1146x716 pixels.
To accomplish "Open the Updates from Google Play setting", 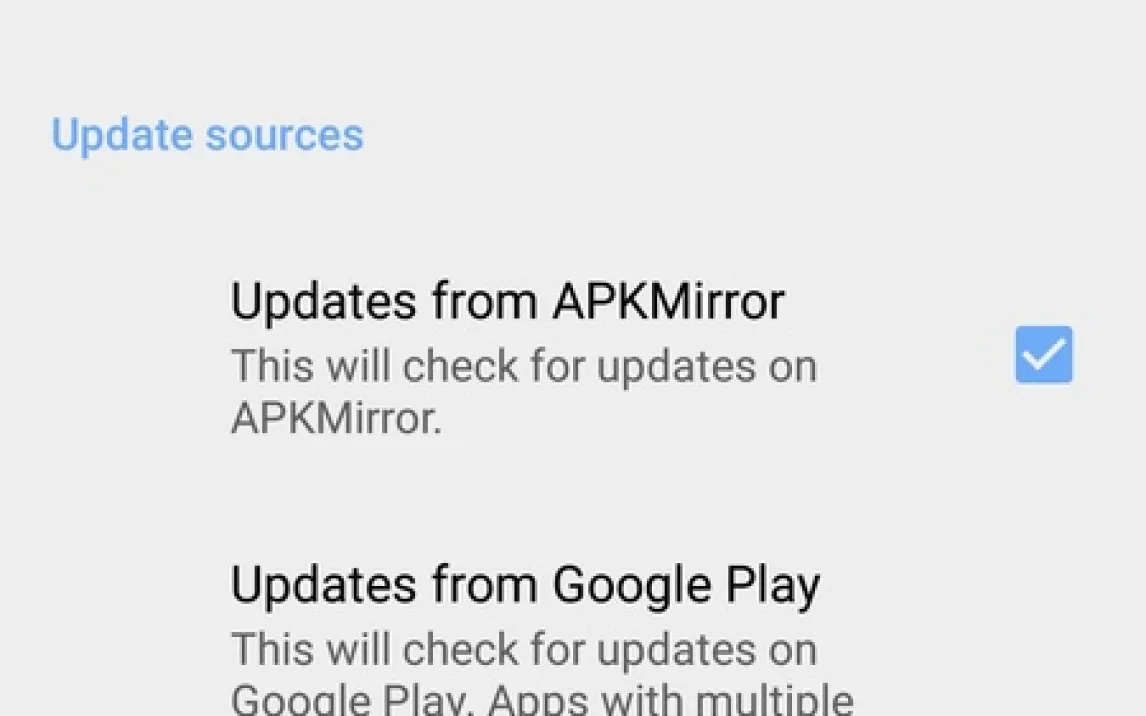I will 525,585.
